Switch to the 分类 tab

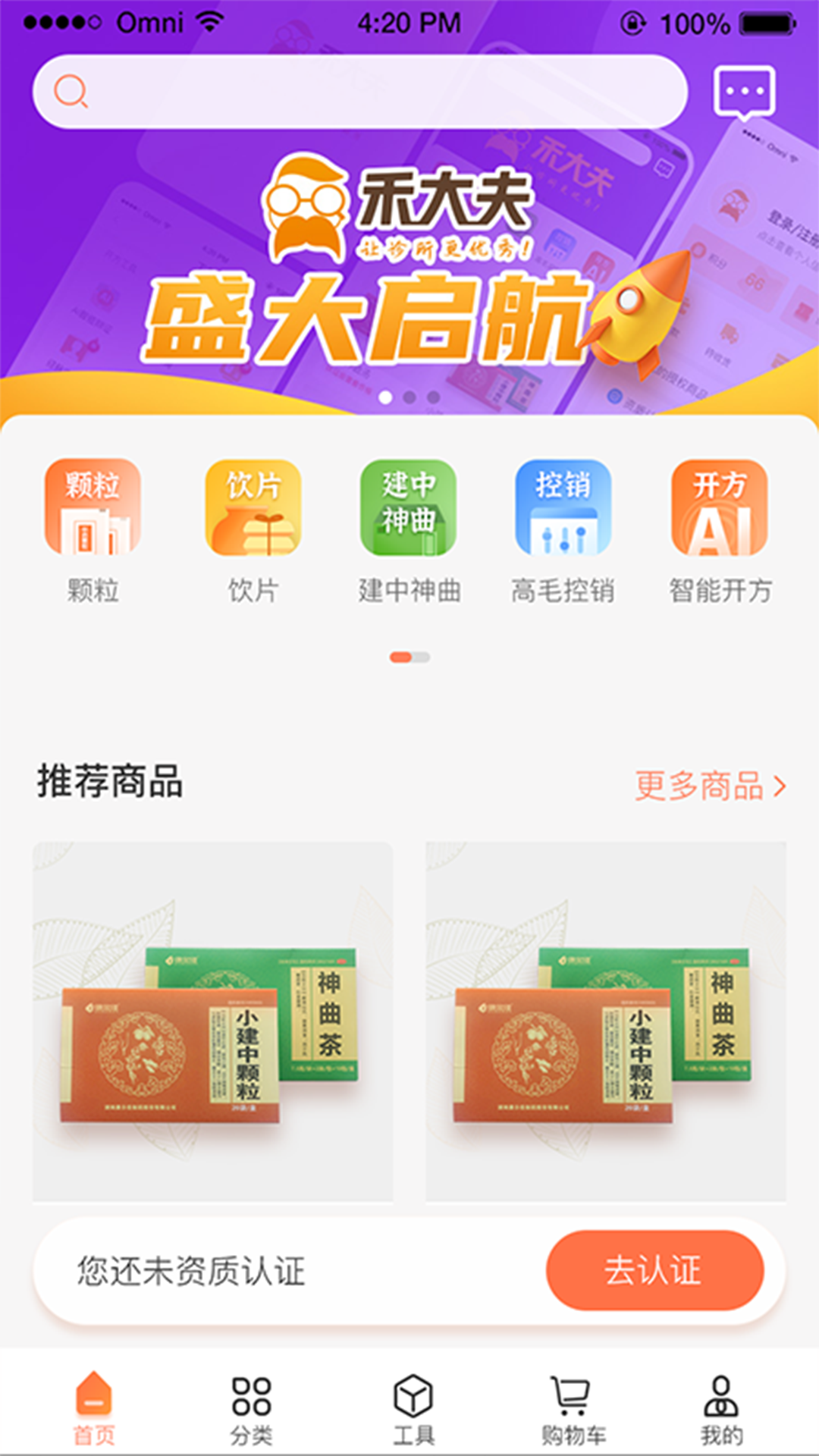251,1411
